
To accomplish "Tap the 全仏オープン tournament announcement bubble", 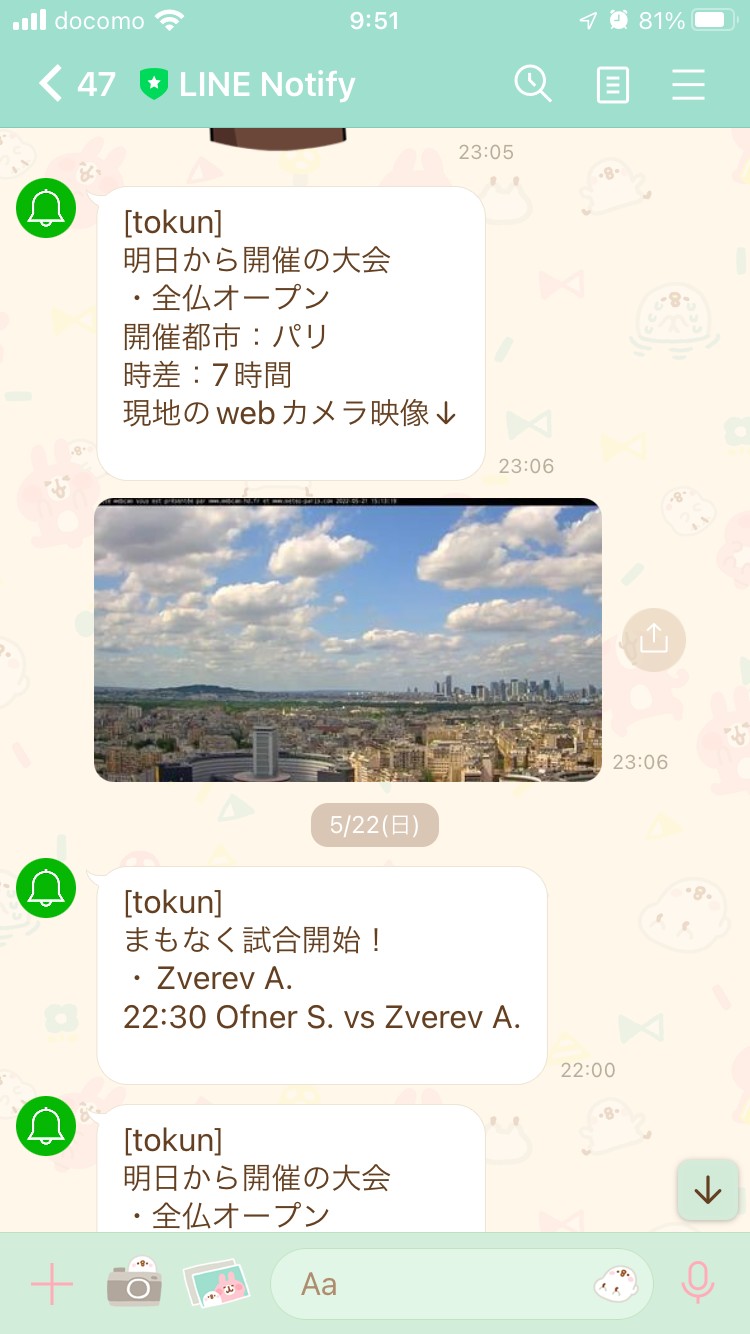I will (x=290, y=330).
